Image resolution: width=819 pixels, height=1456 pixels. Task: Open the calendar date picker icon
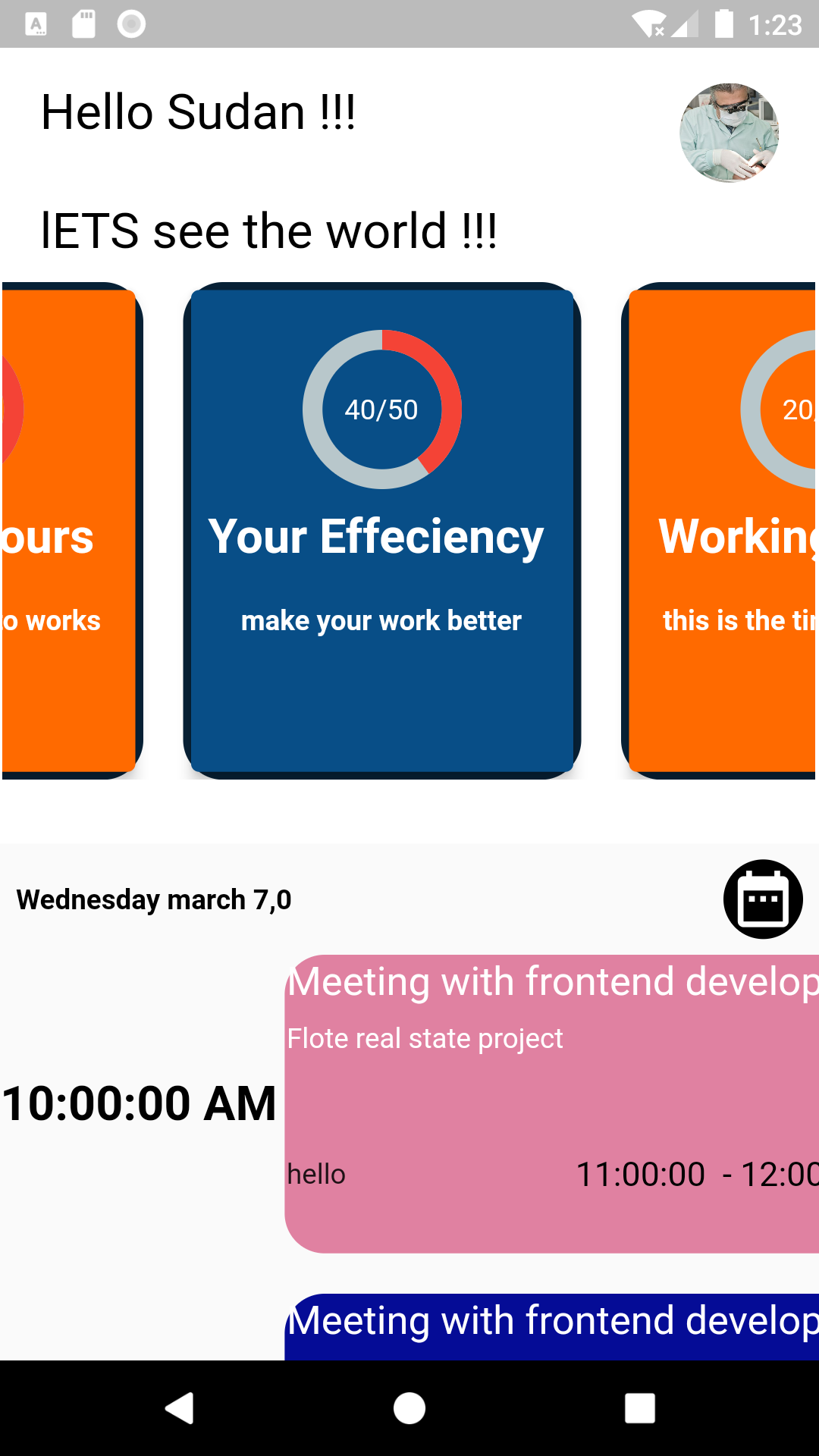763,899
